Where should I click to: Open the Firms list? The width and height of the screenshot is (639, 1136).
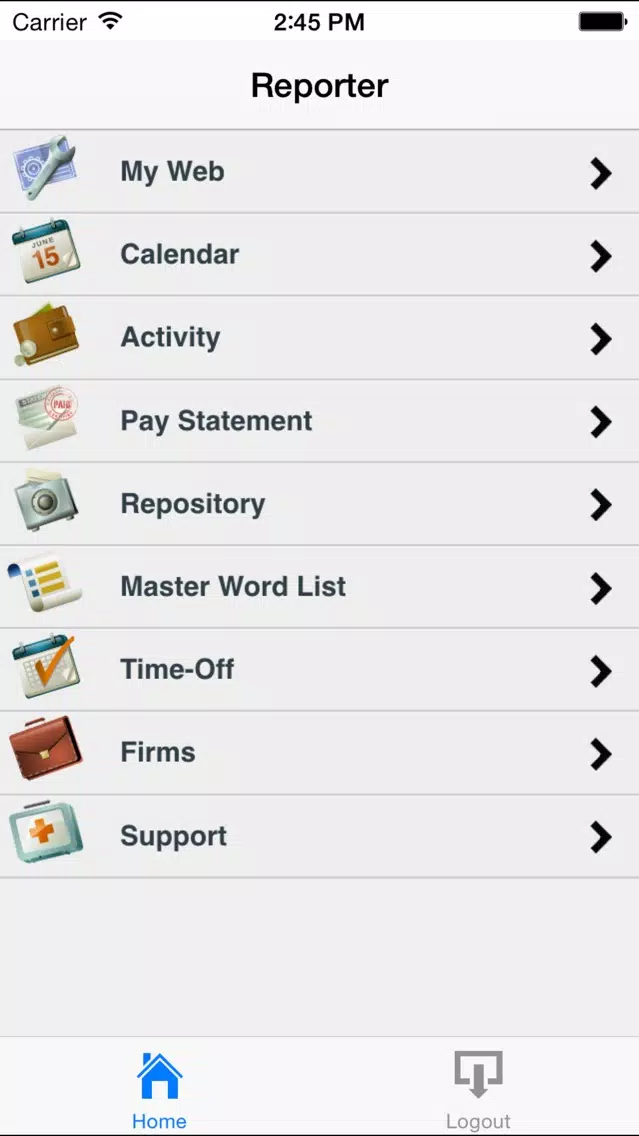coord(320,753)
